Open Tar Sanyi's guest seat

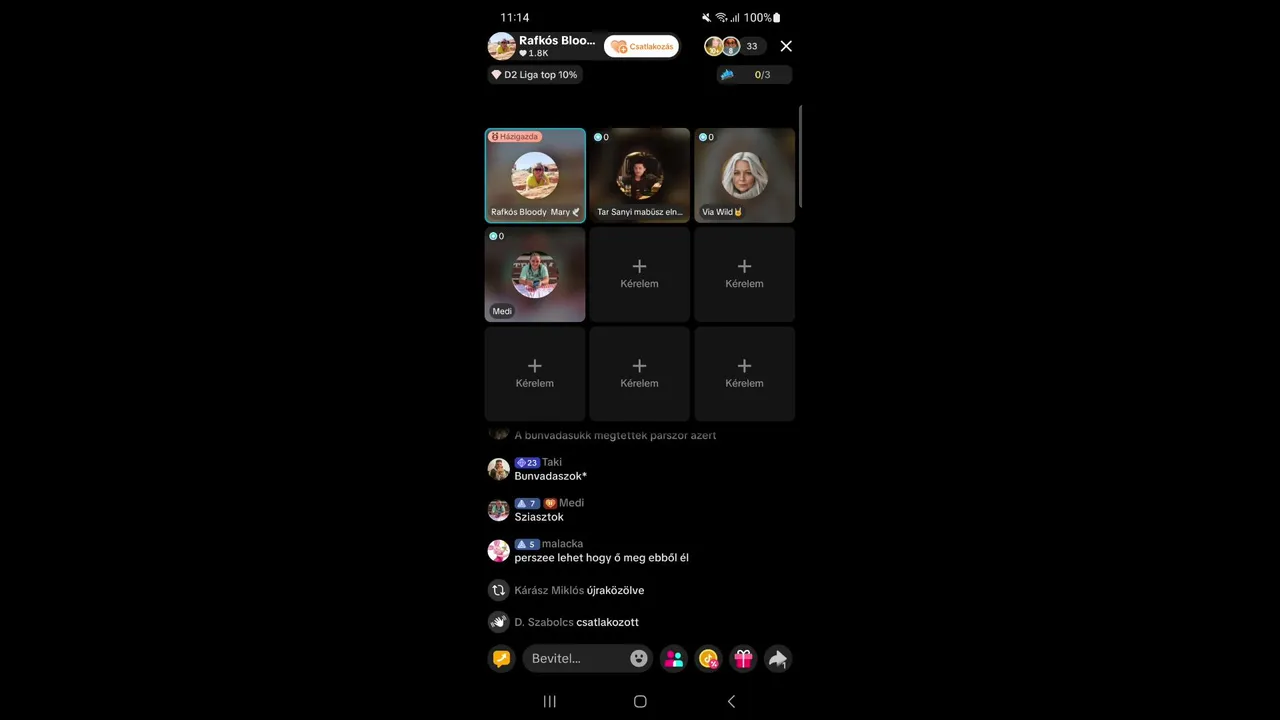point(639,175)
